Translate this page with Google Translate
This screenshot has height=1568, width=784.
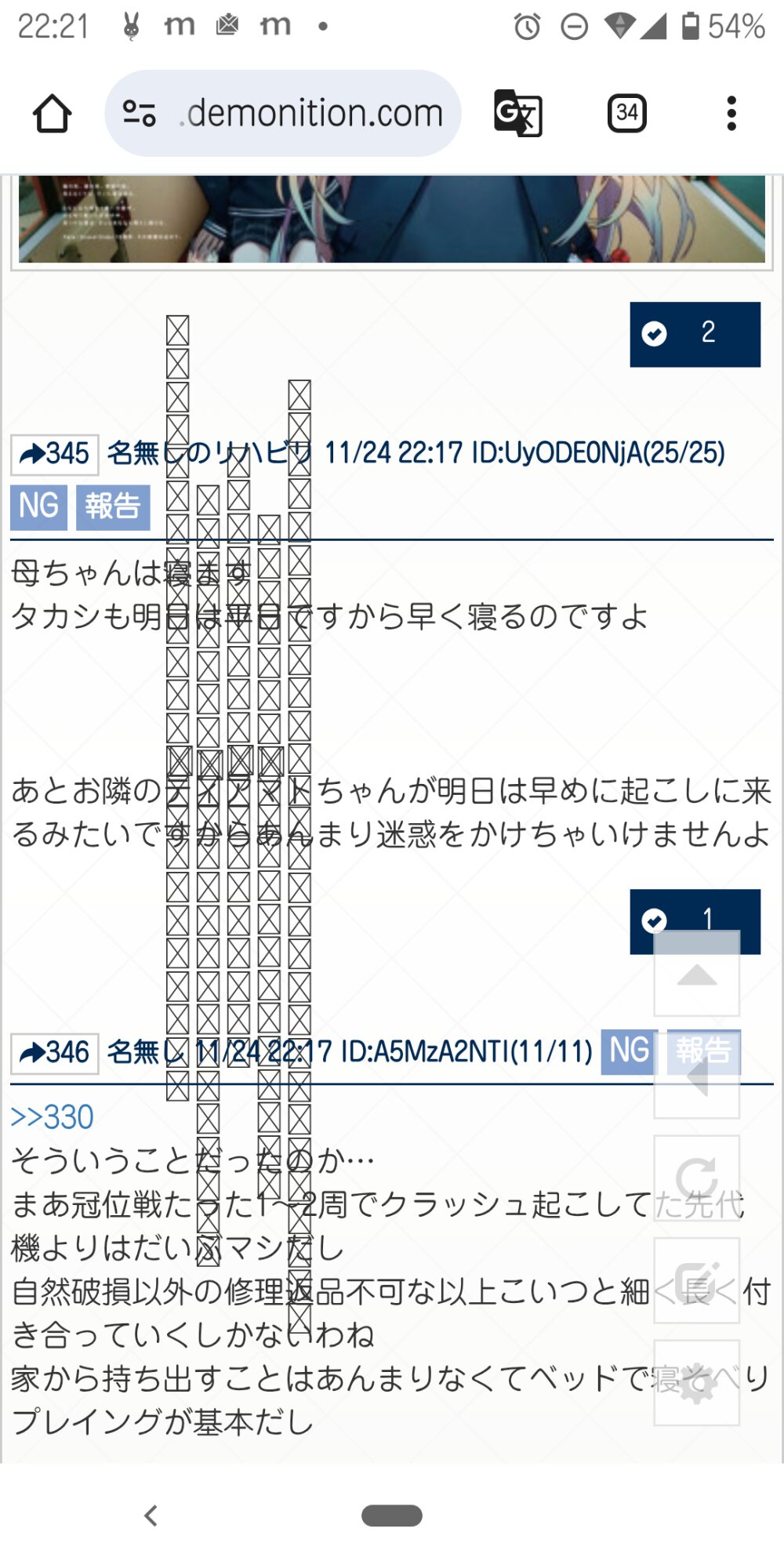click(517, 114)
